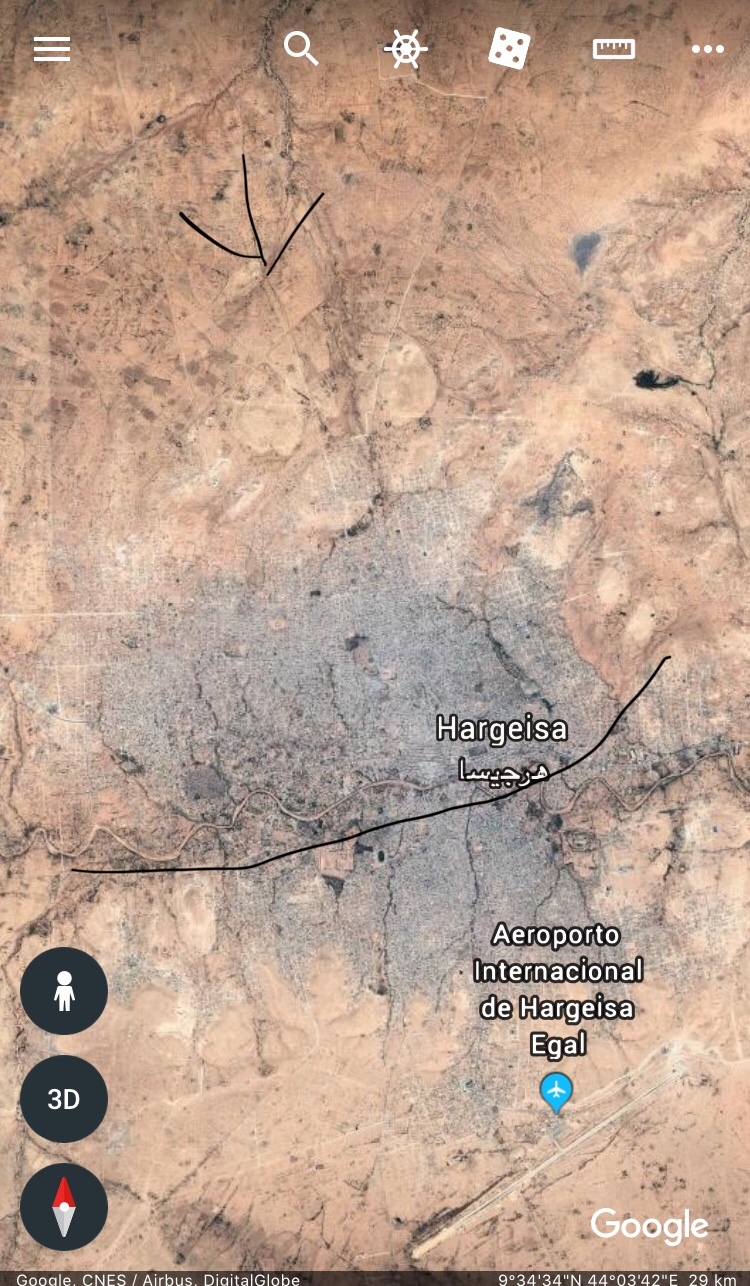Launch Voyager ship wheel

point(405,48)
